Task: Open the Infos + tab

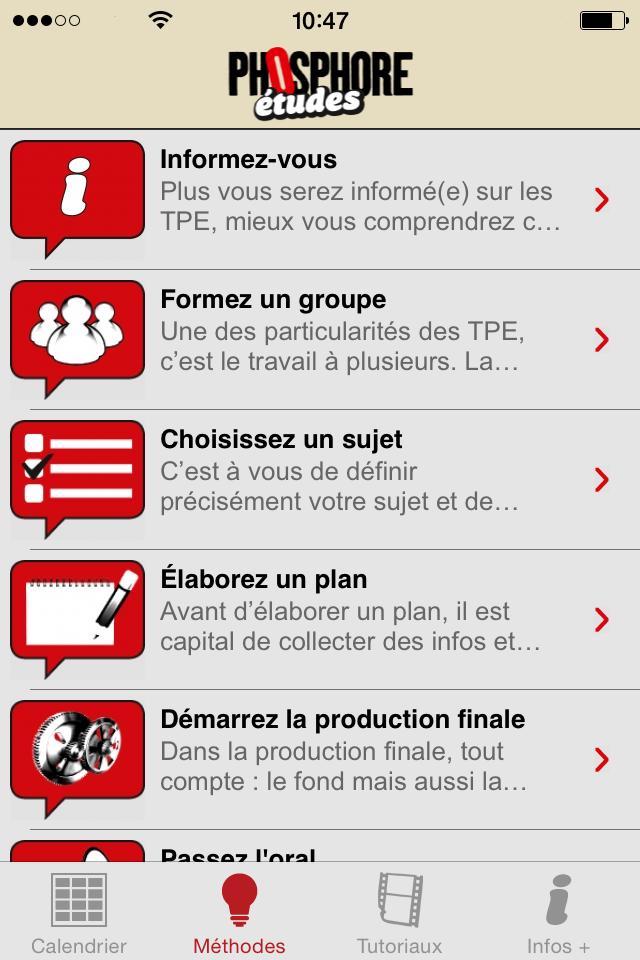Action: click(x=559, y=912)
